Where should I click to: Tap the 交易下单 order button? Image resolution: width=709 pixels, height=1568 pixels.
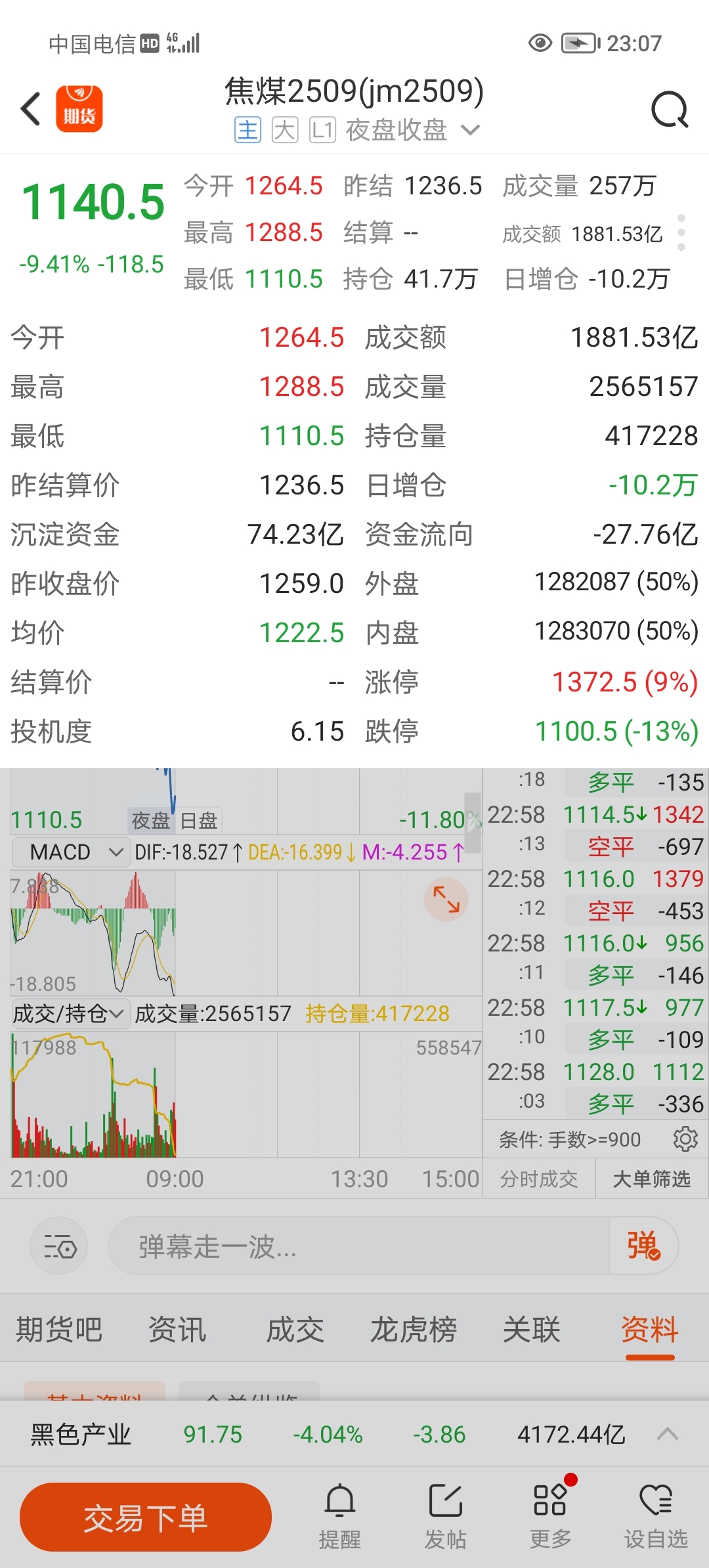146,1517
